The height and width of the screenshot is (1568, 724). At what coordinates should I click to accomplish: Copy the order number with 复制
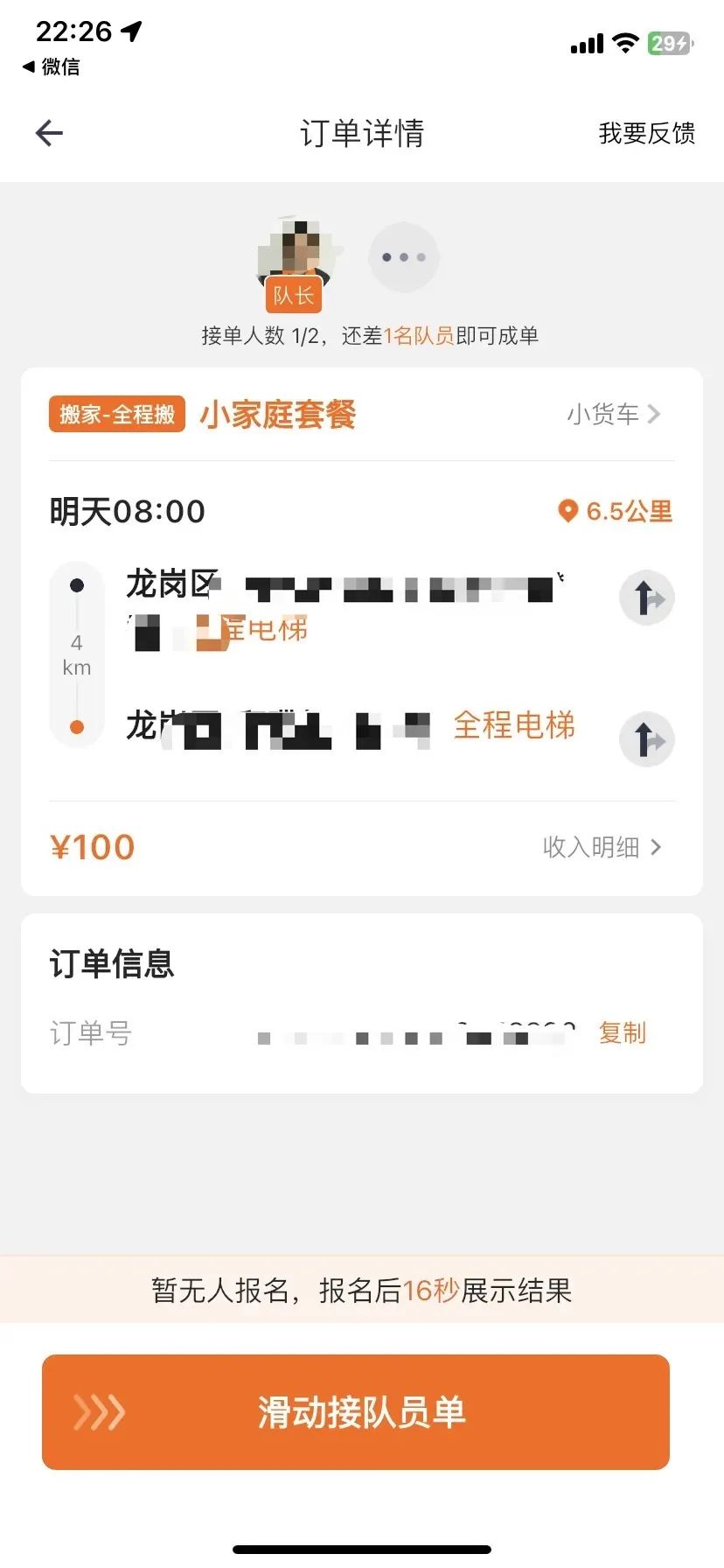pos(622,1033)
